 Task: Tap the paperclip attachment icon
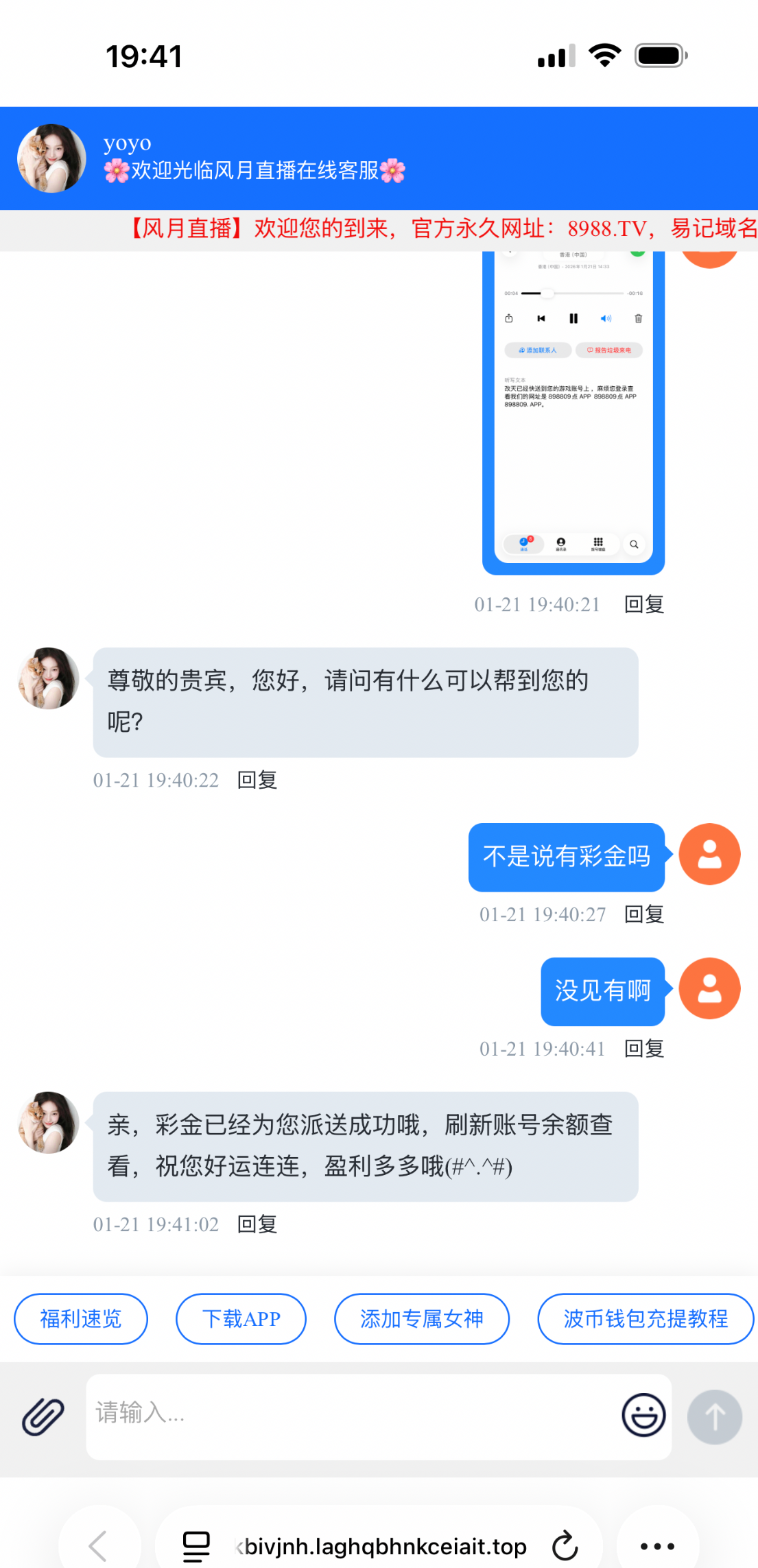43,1416
